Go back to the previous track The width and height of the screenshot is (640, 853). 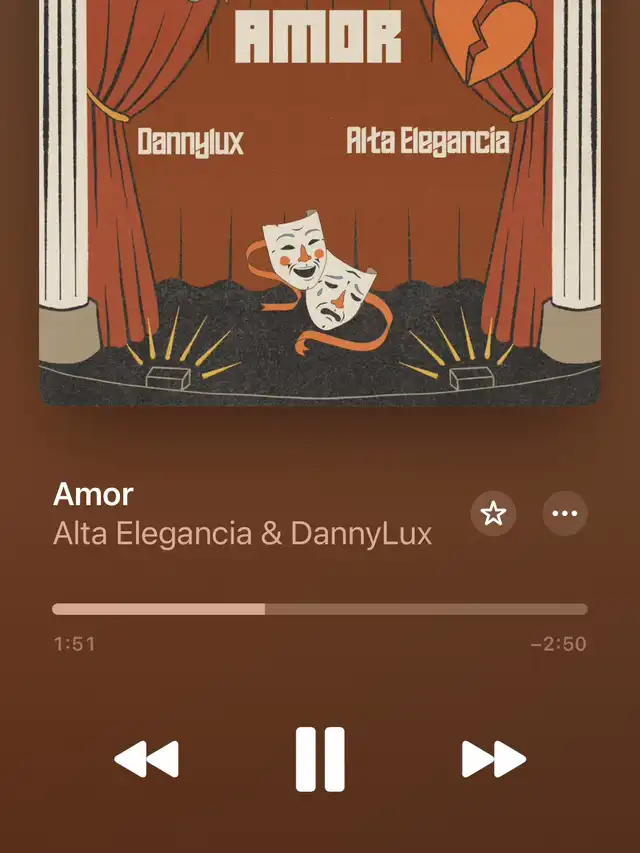pos(147,760)
